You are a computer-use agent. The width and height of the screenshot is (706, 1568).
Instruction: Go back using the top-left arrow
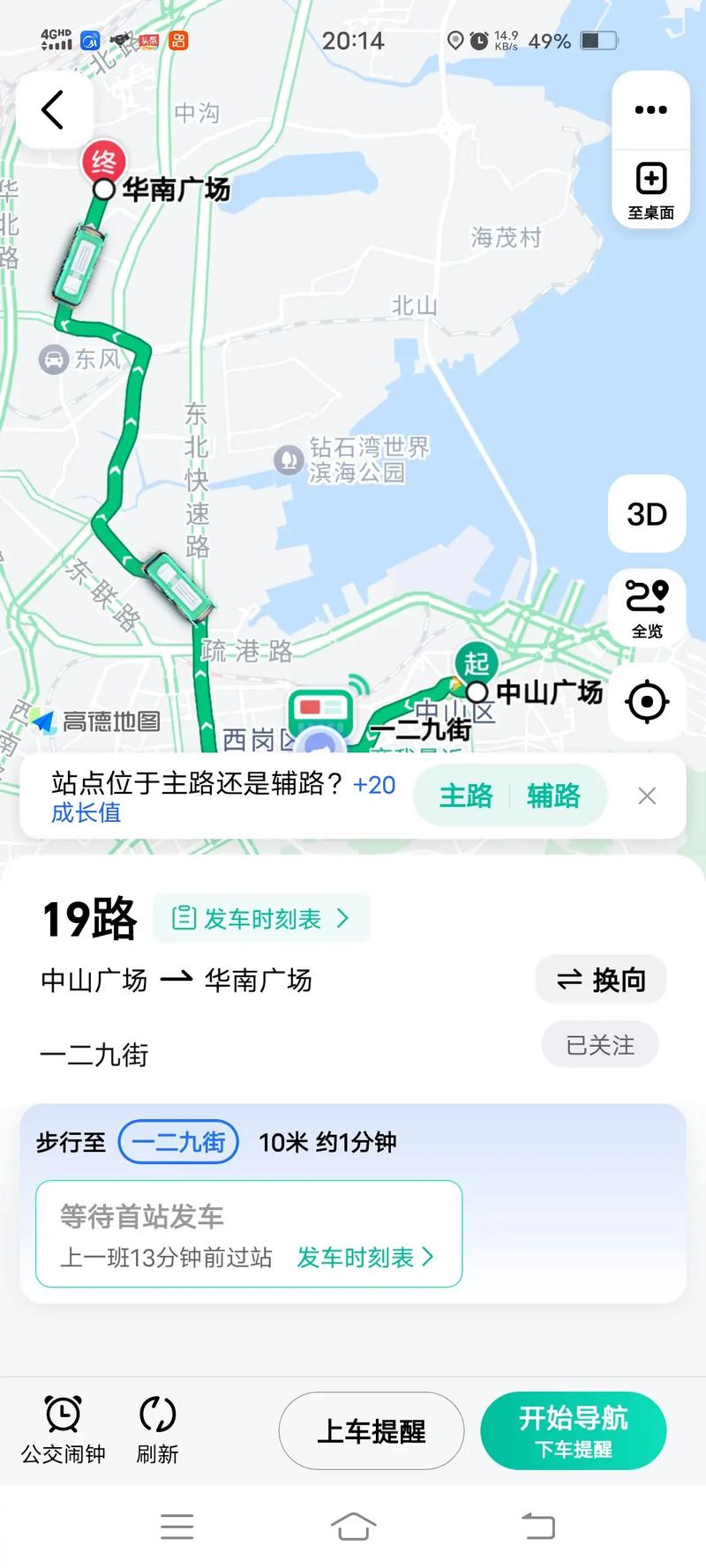click(53, 110)
